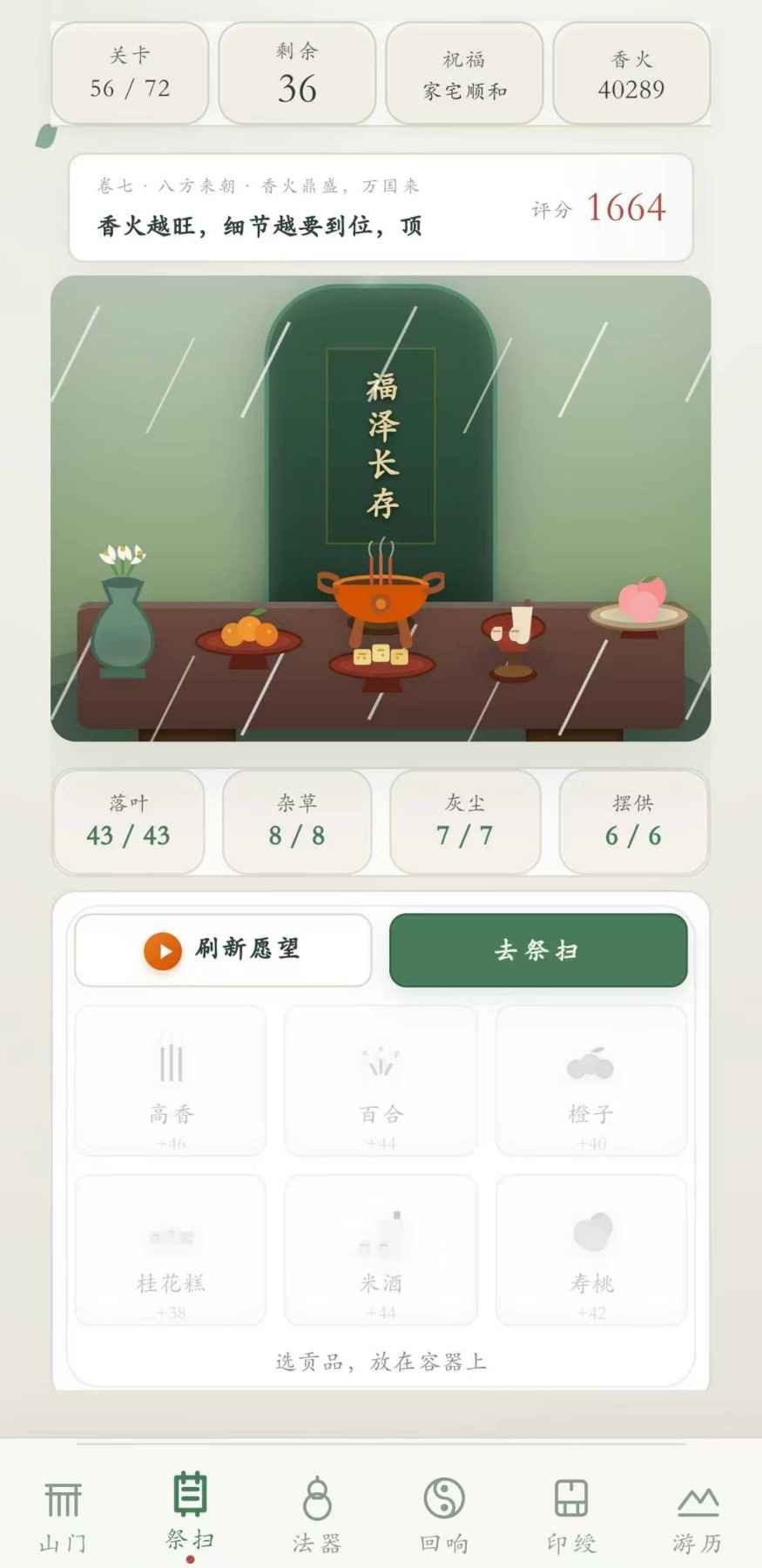Viewport: 762px width, 1568px height.
Task: Tap the 落叶 43/43 leaves counter
Action: pyautogui.click(x=128, y=822)
